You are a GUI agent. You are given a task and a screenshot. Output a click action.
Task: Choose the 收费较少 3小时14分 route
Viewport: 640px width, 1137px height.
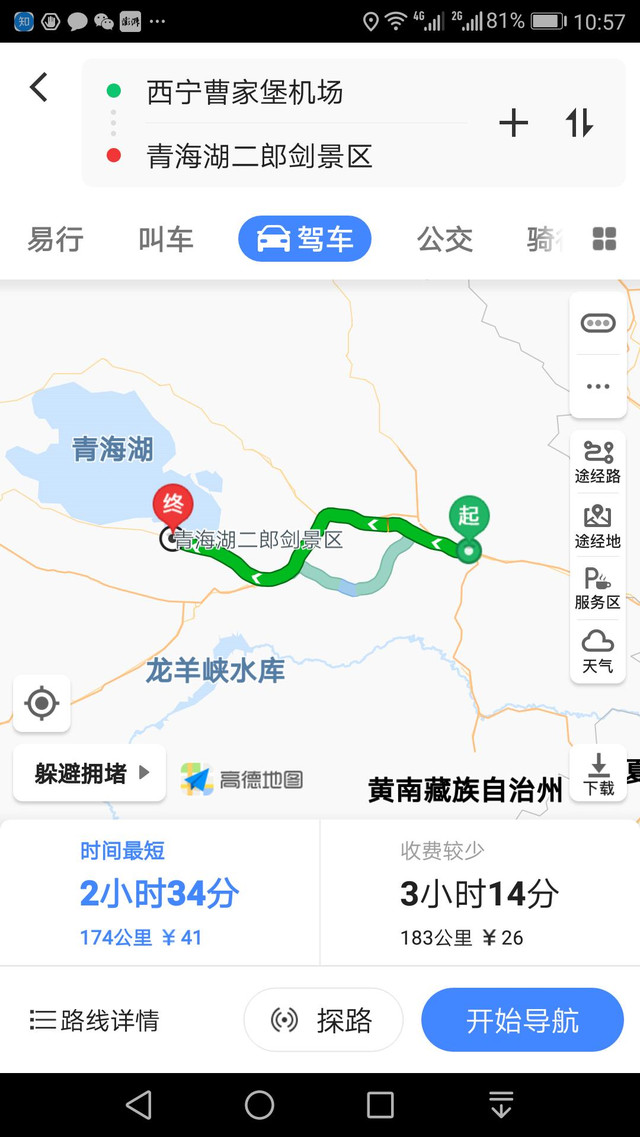point(479,893)
